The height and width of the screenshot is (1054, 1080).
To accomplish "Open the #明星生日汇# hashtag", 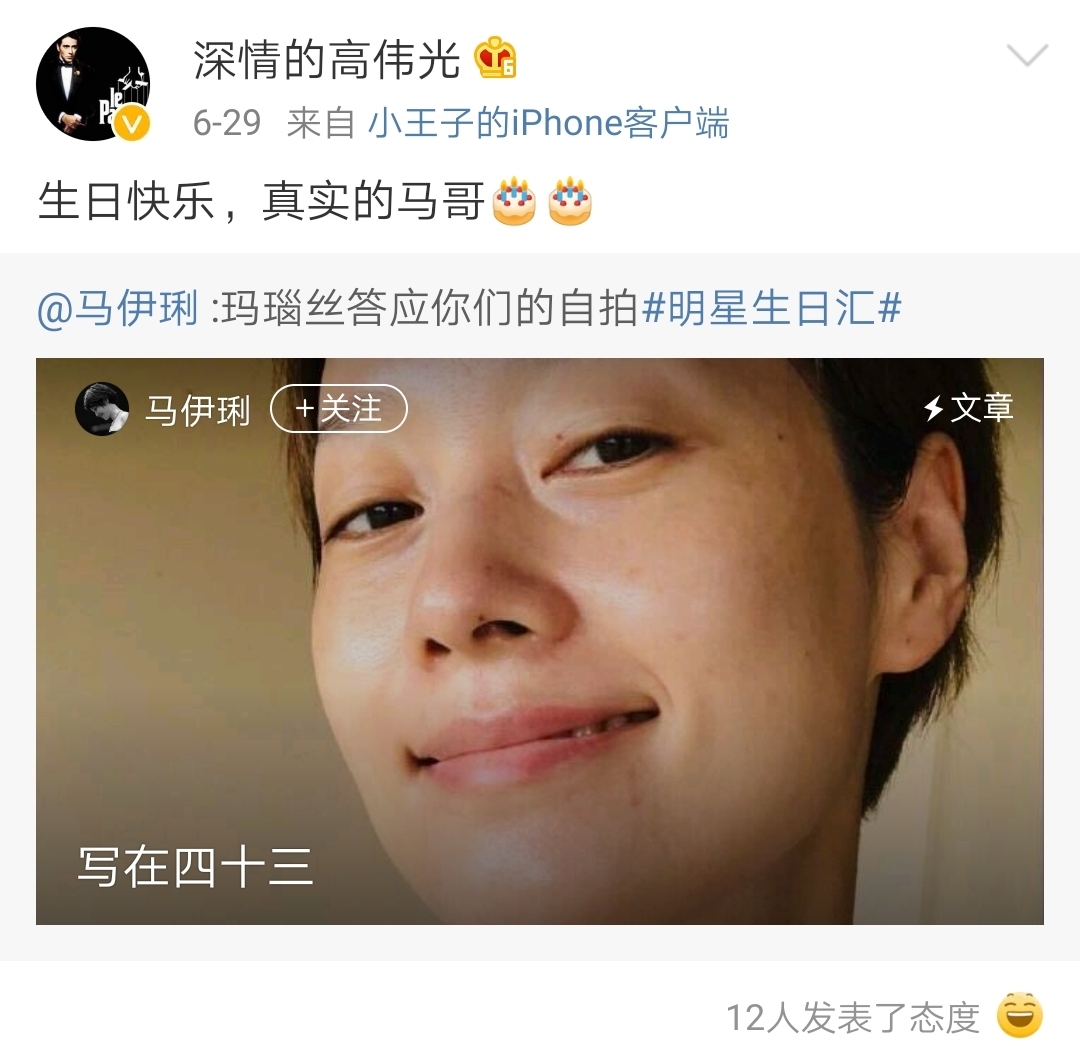I will click(x=771, y=310).
